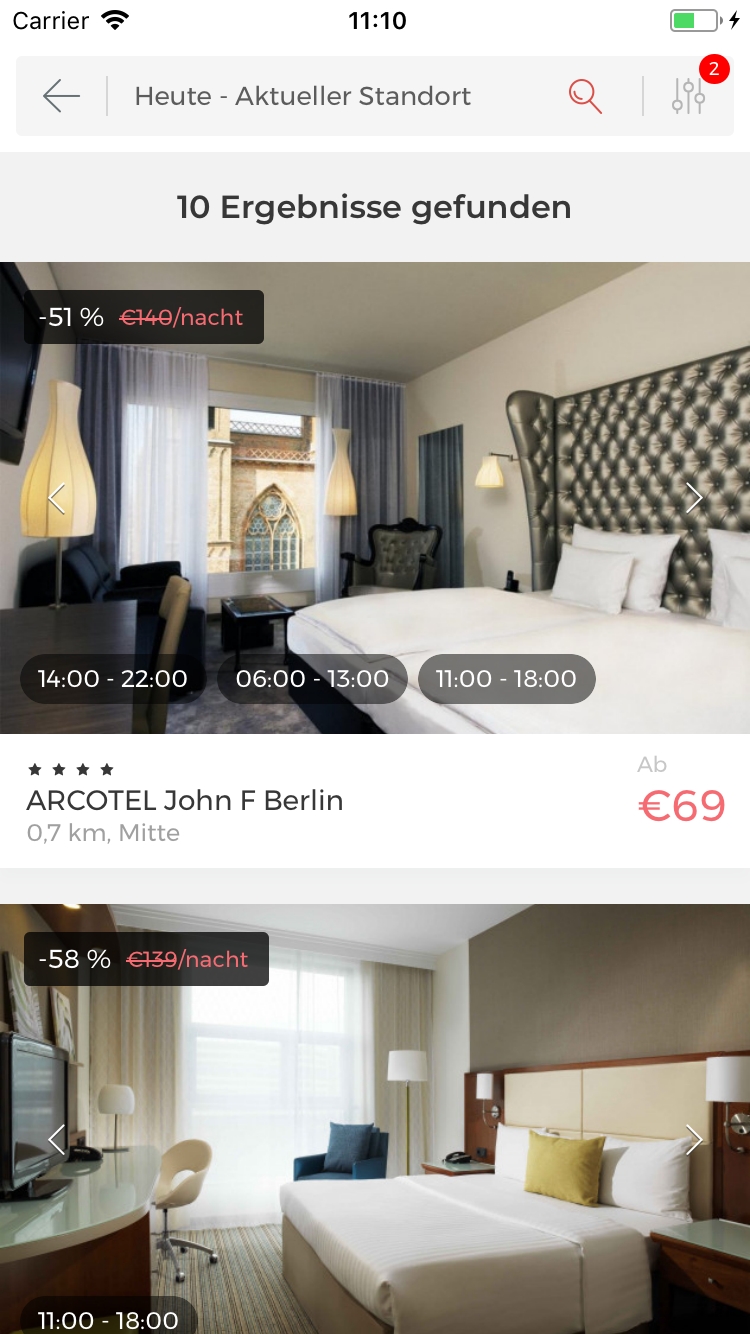
Task: Go back with the arrow icon
Action: (x=61, y=96)
